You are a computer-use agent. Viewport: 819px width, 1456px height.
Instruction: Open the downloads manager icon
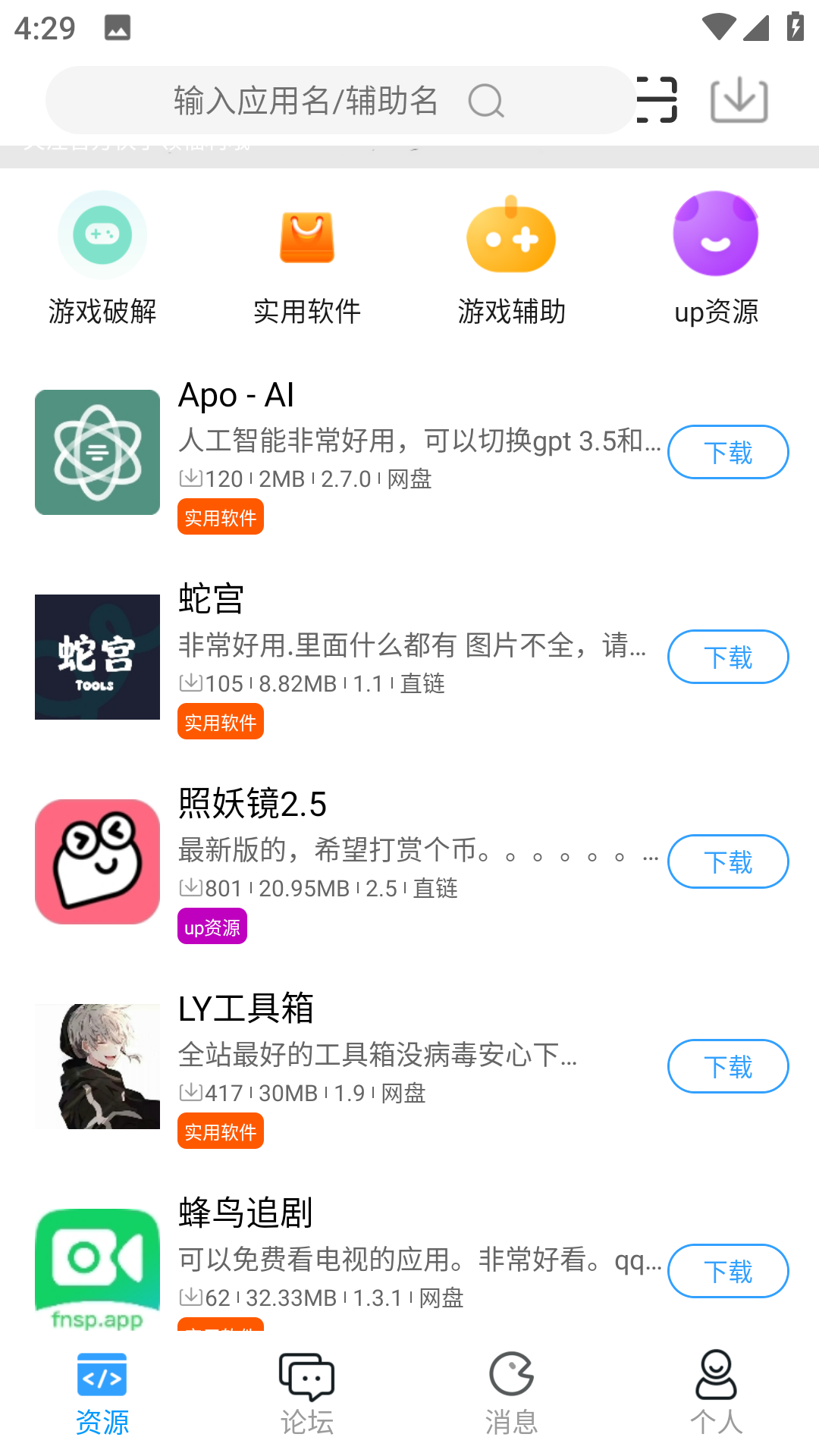(739, 100)
